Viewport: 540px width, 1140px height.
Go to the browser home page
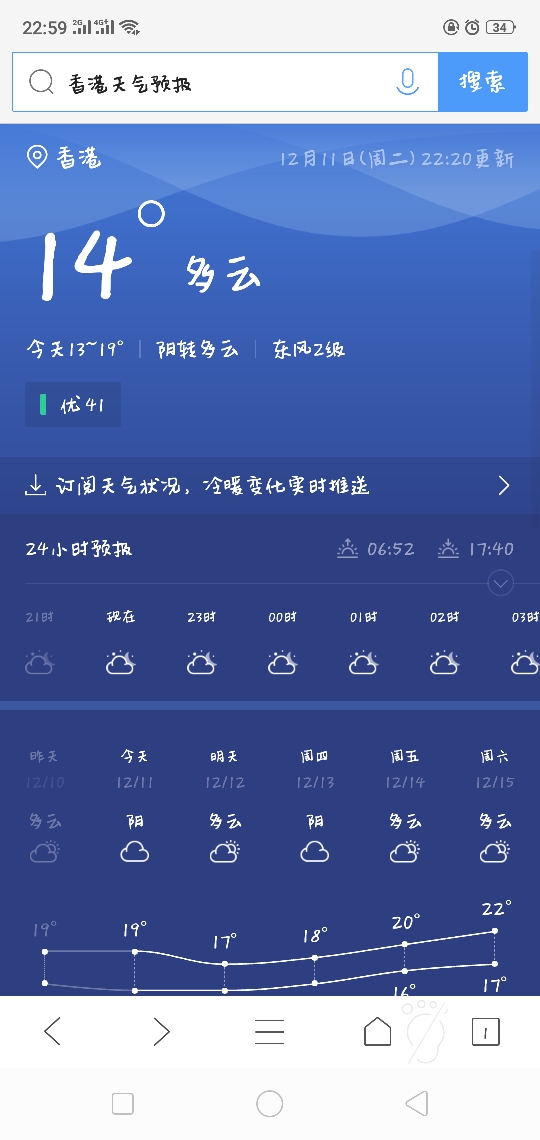(377, 1031)
